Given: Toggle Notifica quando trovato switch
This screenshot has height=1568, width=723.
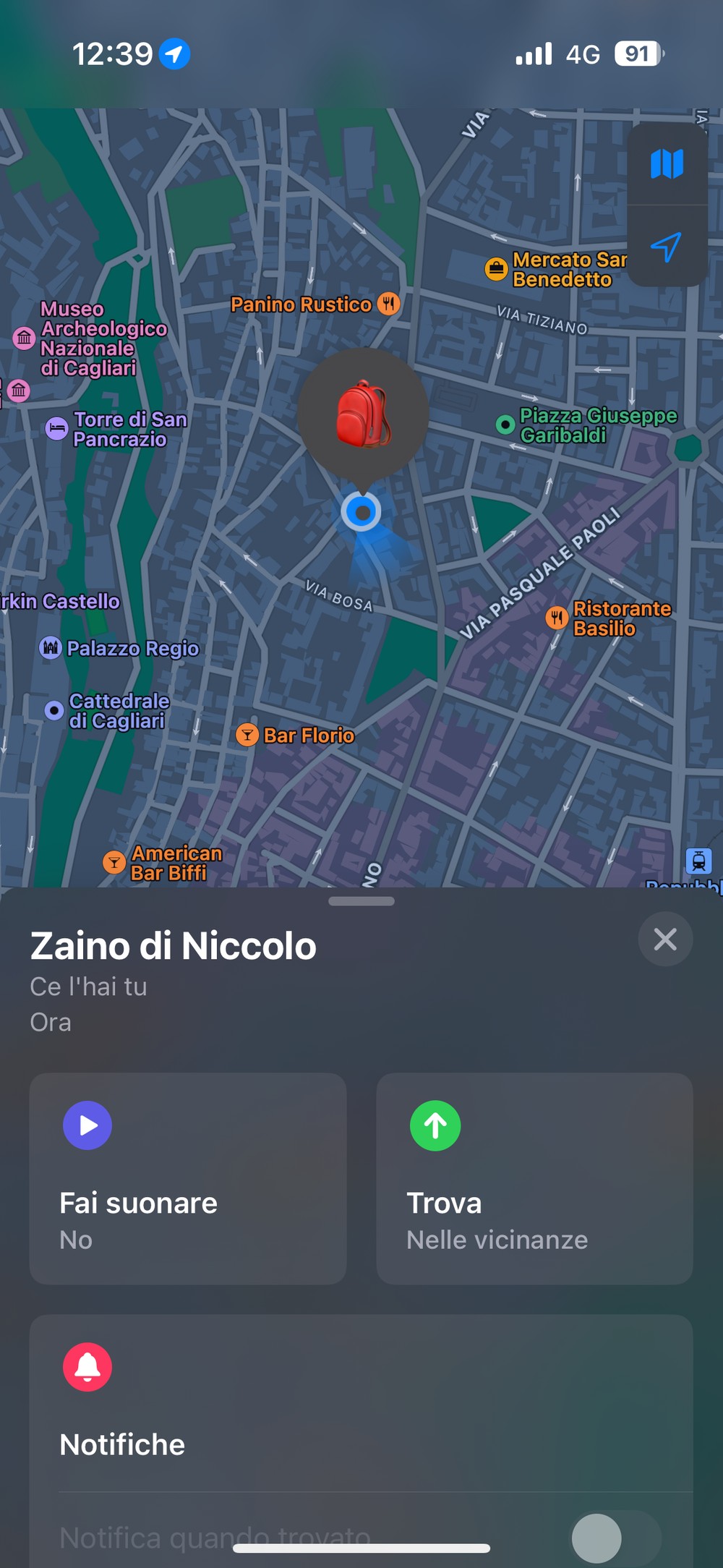Looking at the screenshot, I should 616,1538.
